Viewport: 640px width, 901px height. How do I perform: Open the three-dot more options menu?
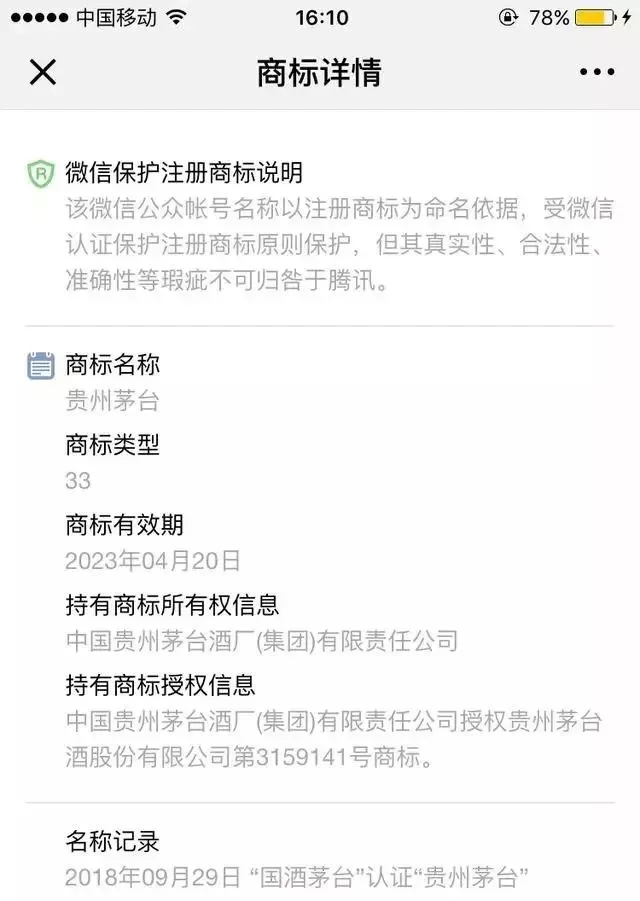[597, 72]
